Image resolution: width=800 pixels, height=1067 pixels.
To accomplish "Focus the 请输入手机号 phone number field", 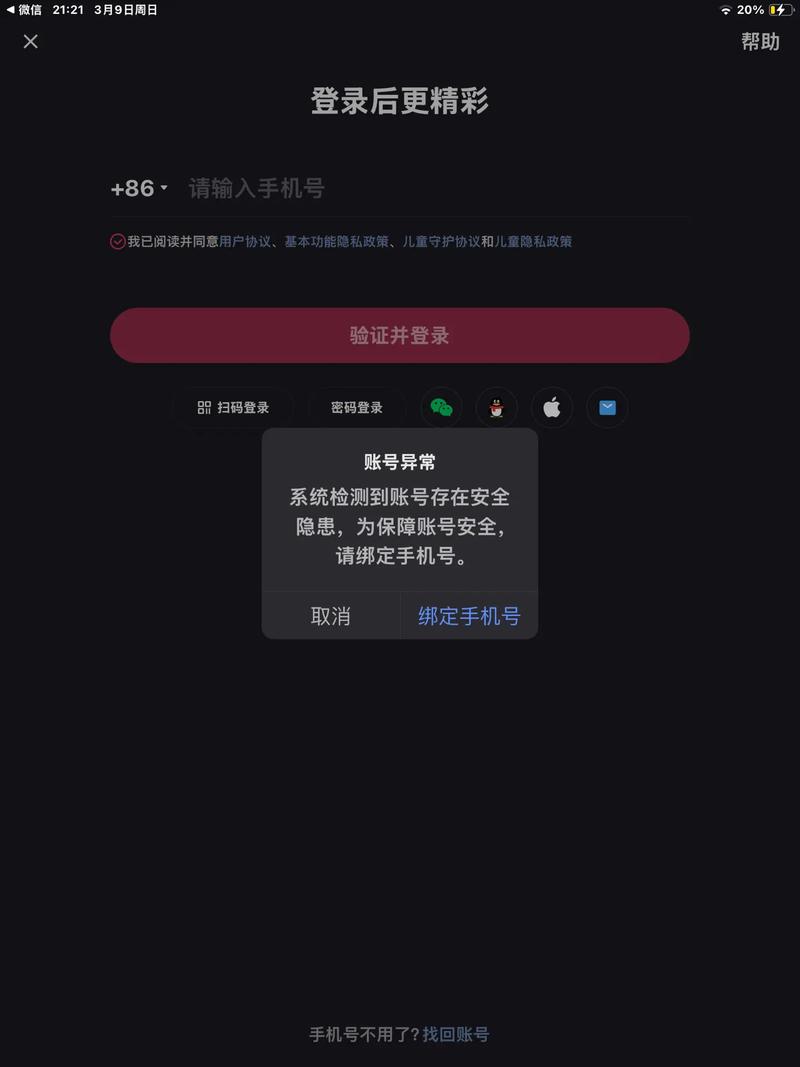I will point(430,188).
